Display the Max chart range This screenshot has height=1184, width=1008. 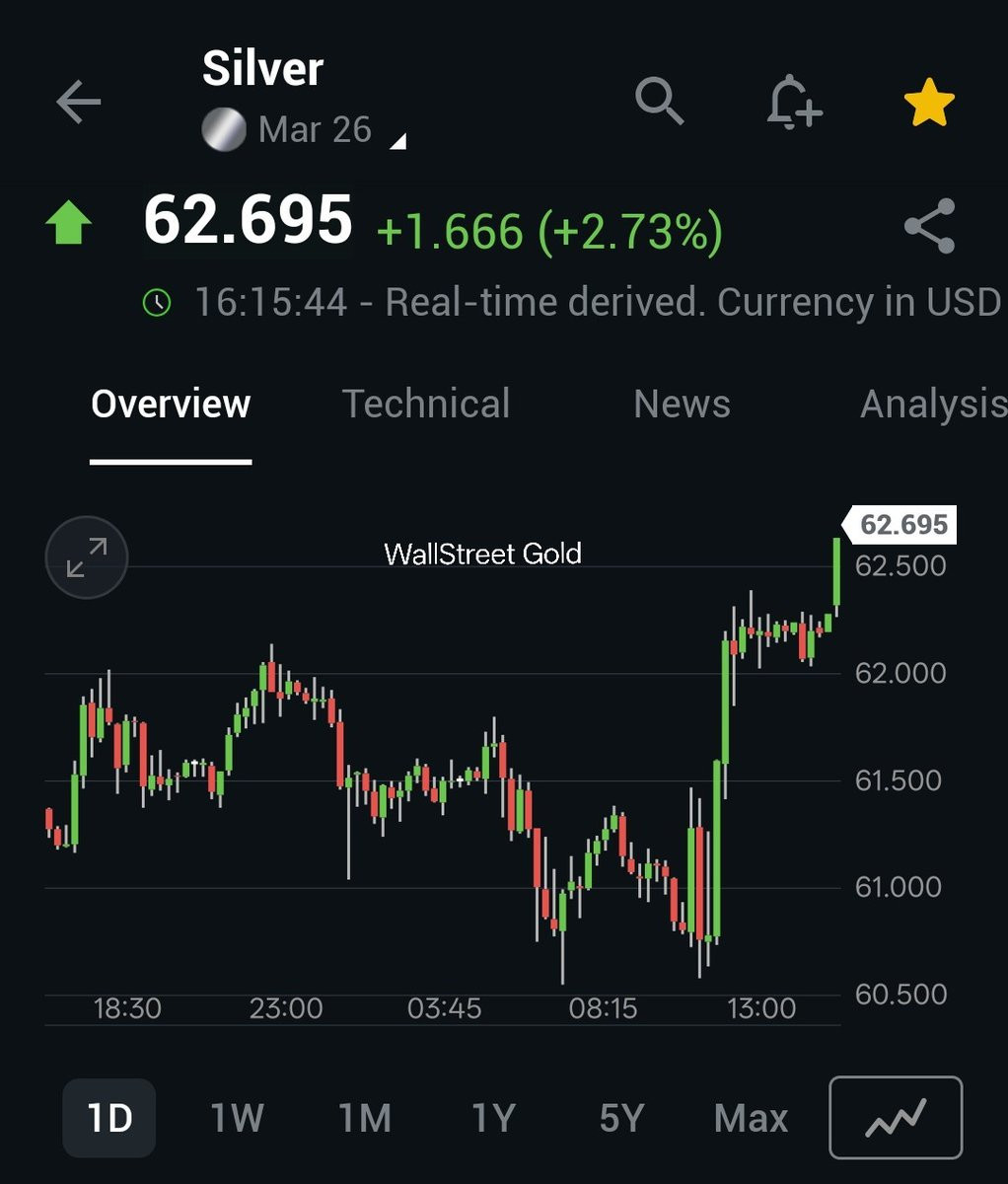pyautogui.click(x=751, y=1118)
